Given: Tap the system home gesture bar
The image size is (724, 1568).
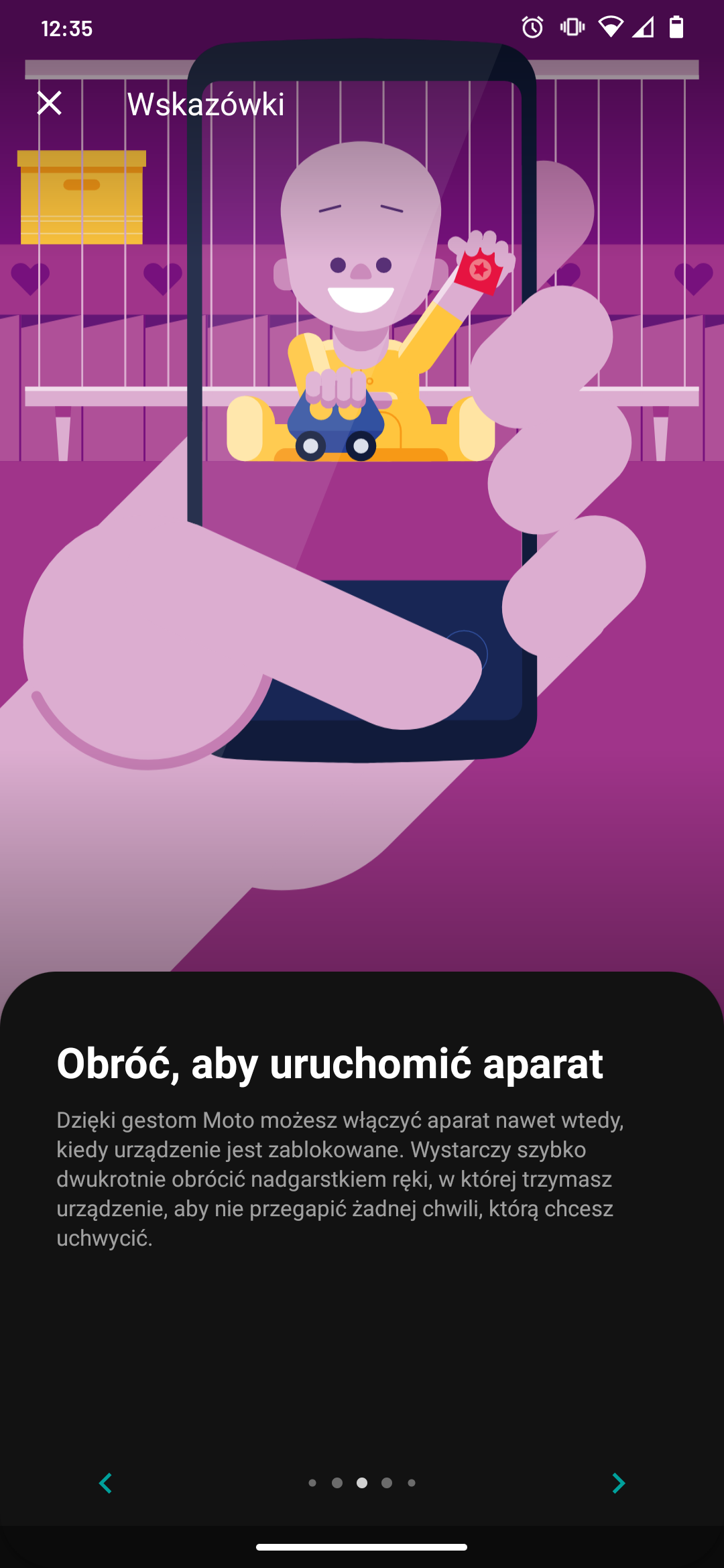Looking at the screenshot, I should 361,1547.
